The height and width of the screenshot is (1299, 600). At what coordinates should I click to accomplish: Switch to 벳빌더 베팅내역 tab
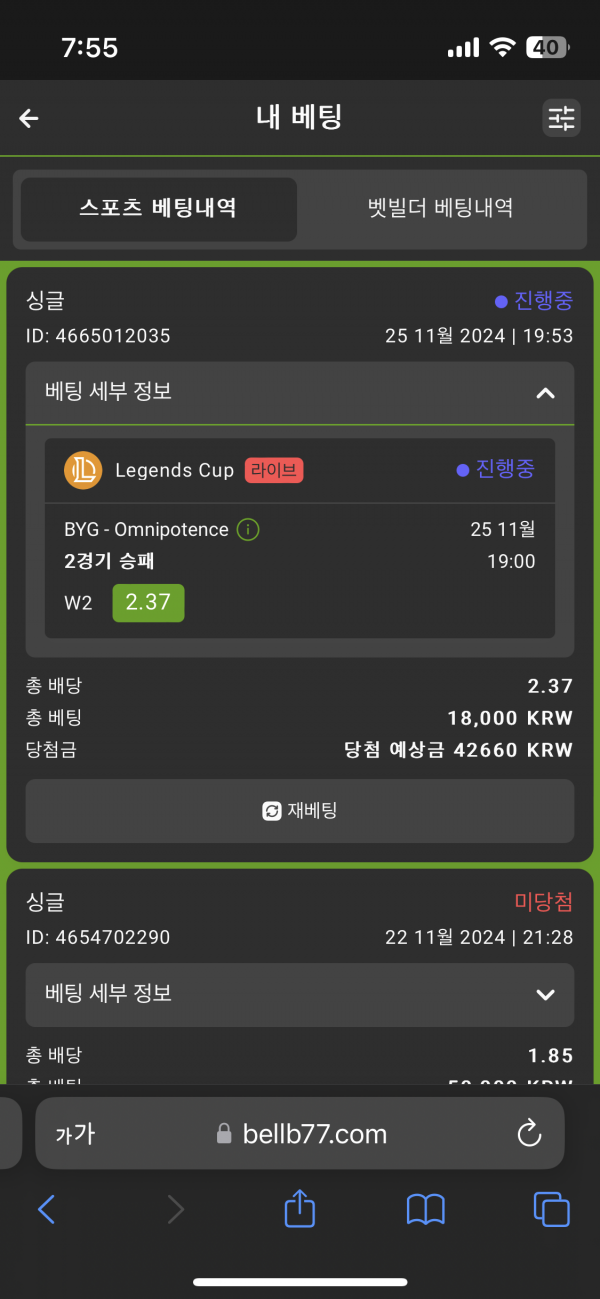[x=440, y=209]
